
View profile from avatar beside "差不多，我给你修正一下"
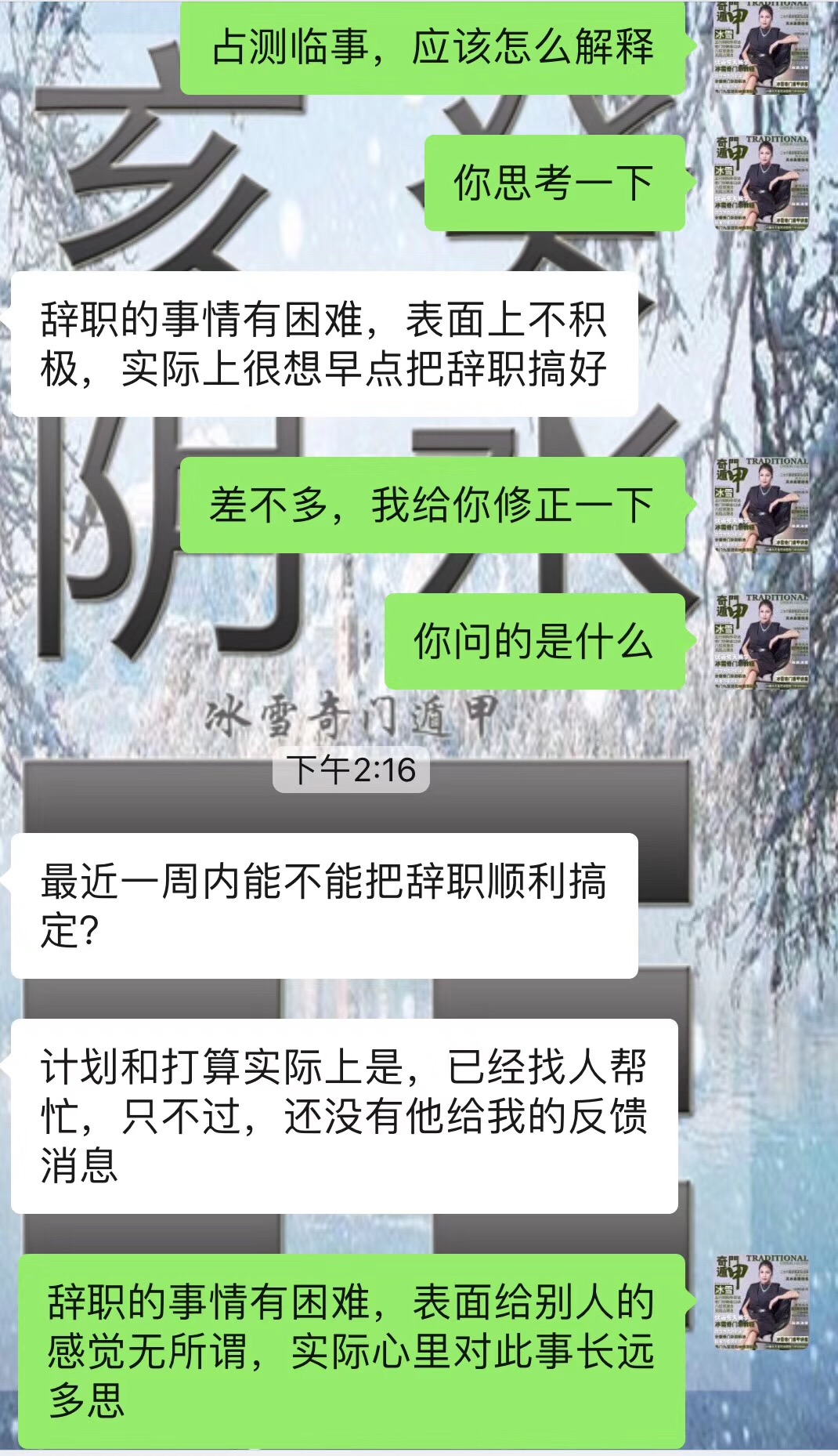click(x=761, y=505)
